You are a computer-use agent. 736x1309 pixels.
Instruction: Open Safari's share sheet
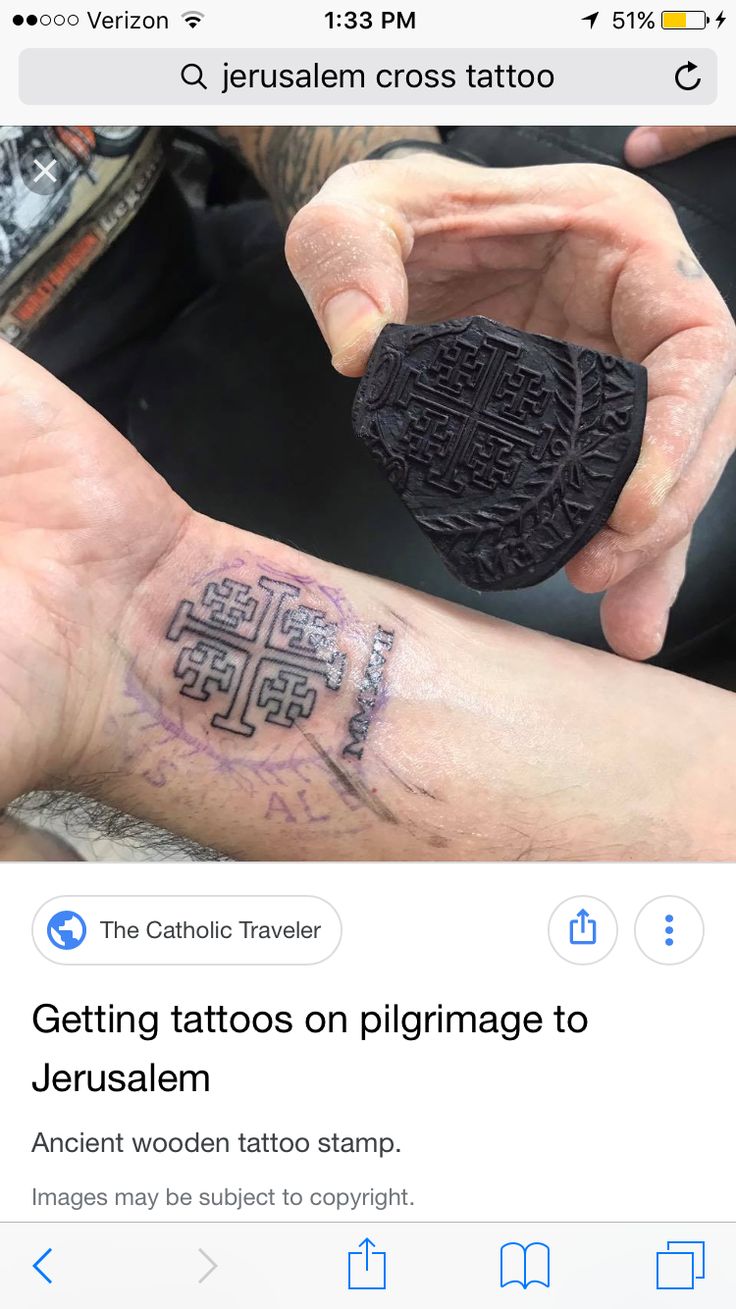tap(367, 1264)
